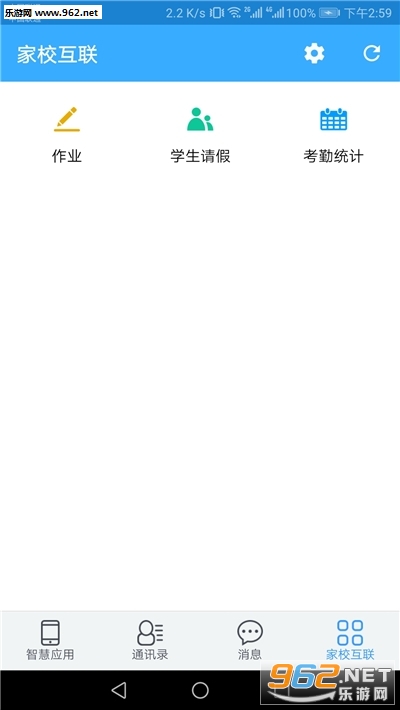Switch to the 智慧应用 tab
Image resolution: width=400 pixels, height=710 pixels.
(50, 640)
